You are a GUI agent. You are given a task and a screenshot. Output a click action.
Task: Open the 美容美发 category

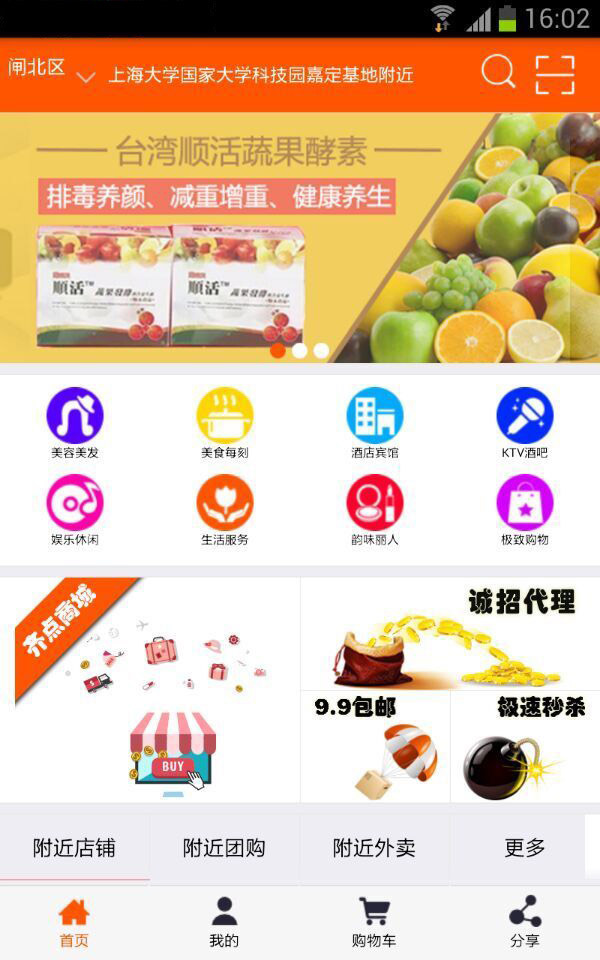tap(75, 423)
